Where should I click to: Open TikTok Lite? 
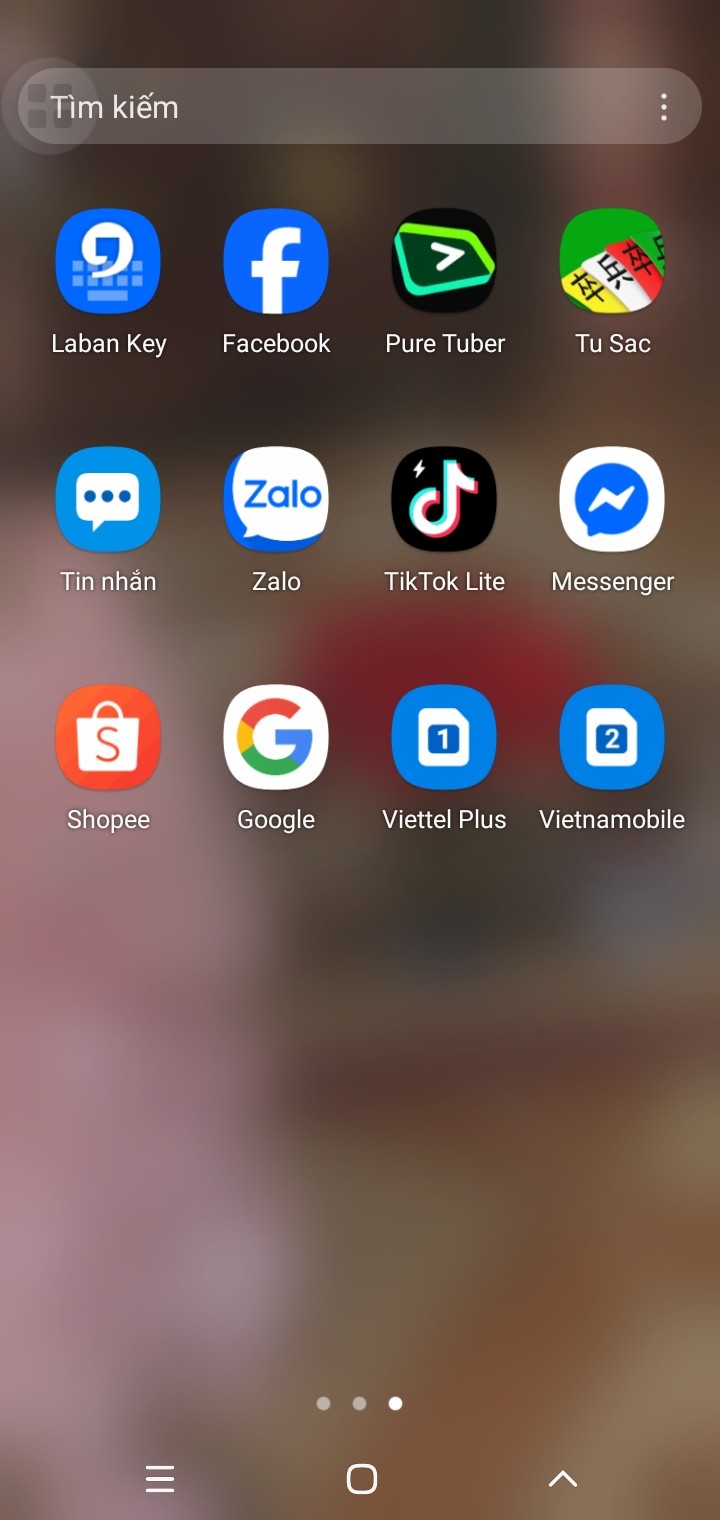[444, 499]
